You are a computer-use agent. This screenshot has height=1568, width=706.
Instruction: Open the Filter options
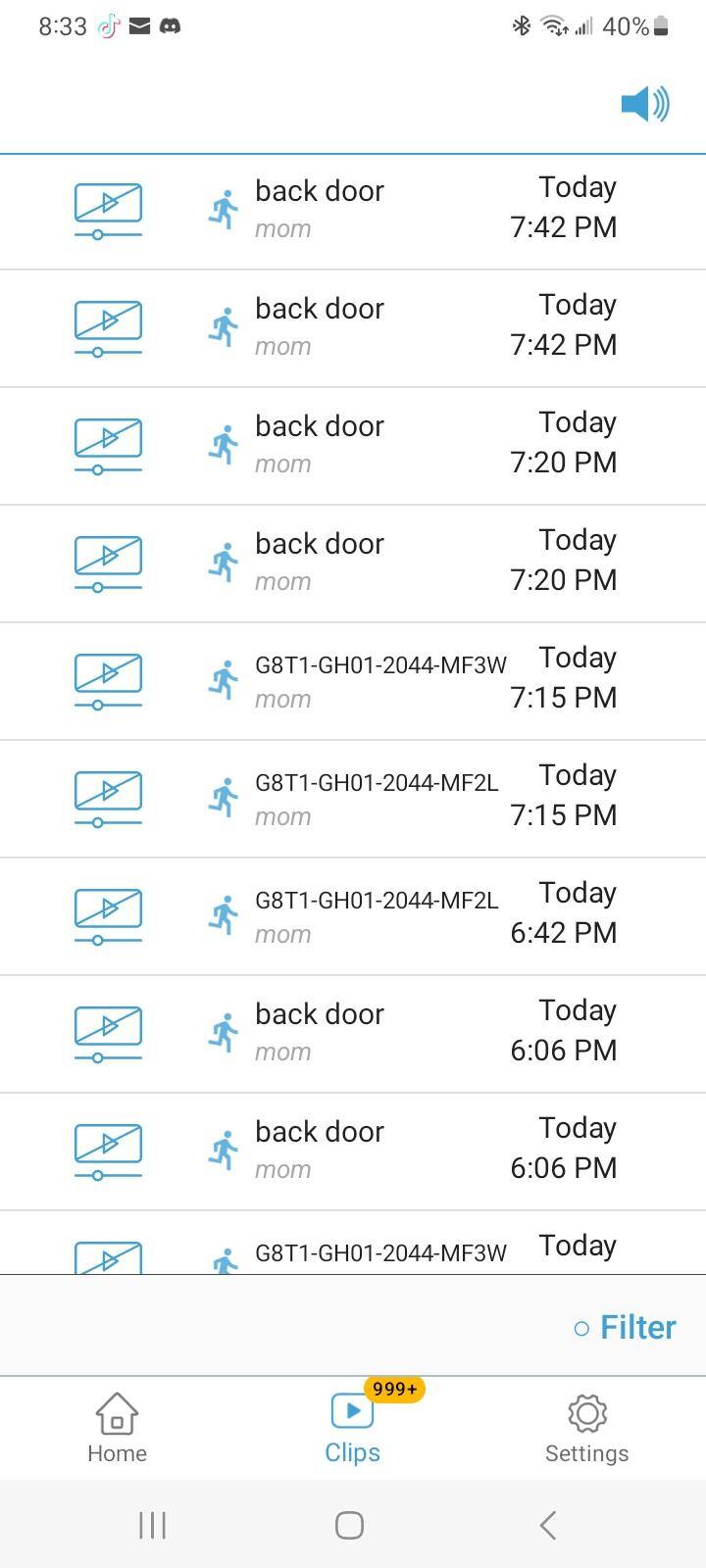[626, 1327]
